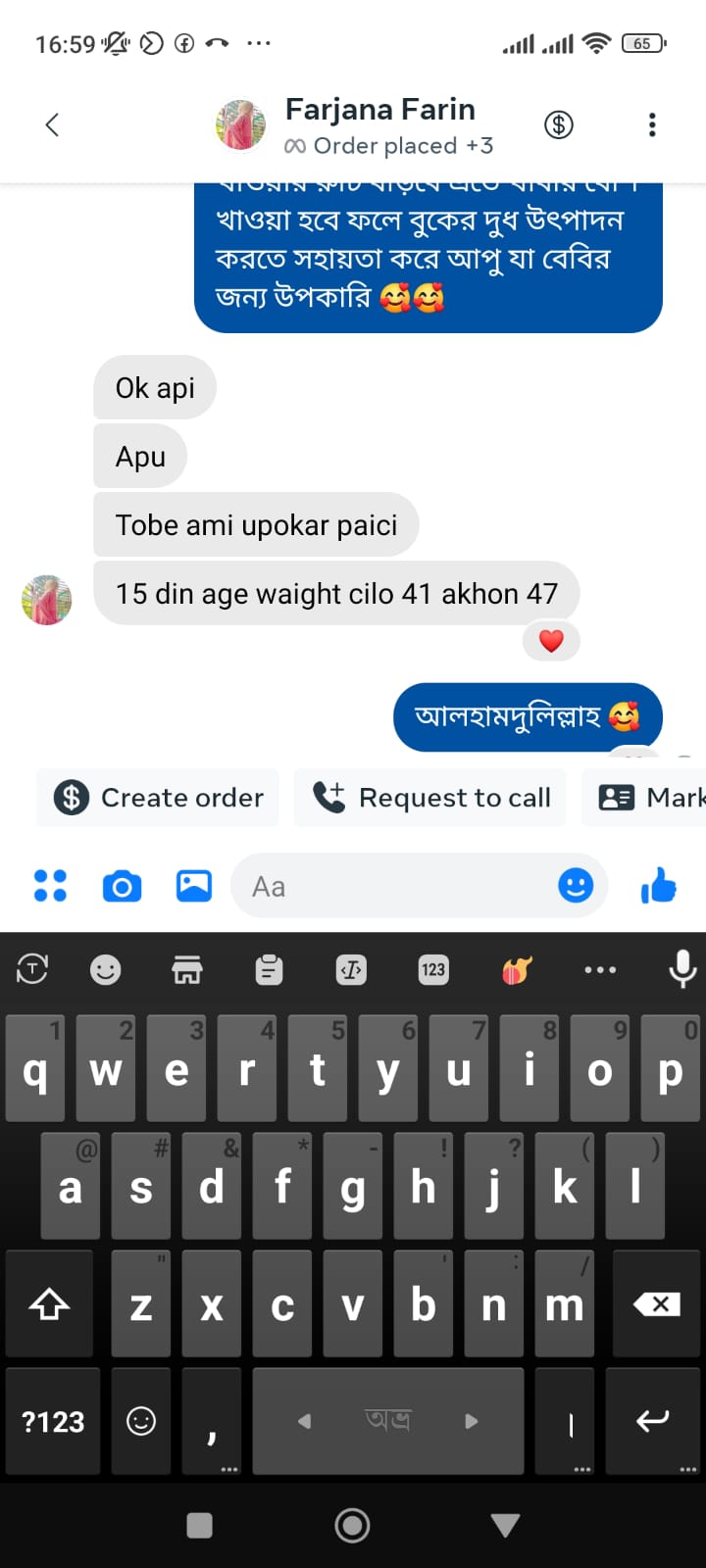Switch keyboard to ?123 symbols
This screenshot has height=1568, width=706.
coord(53,1421)
